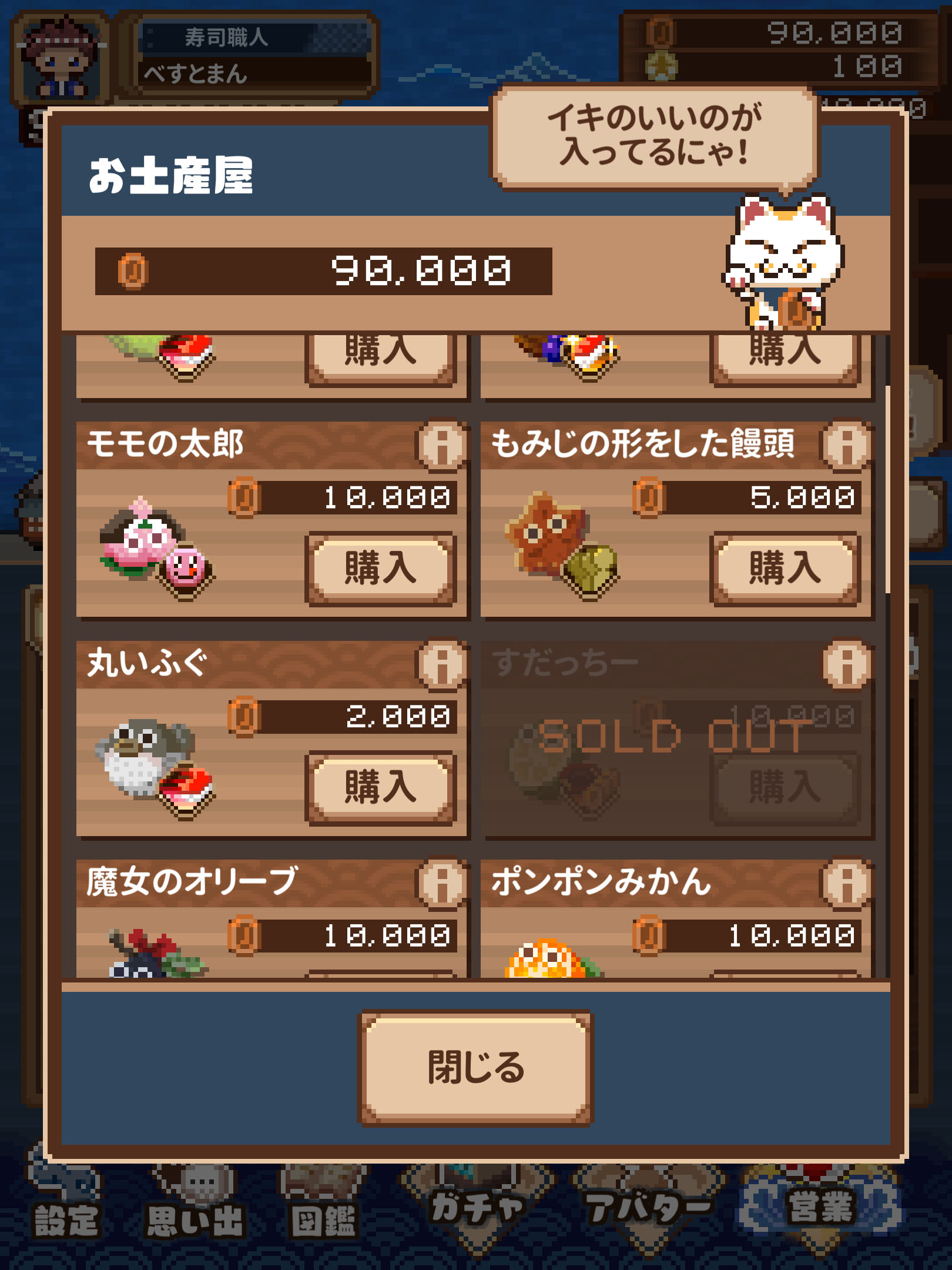Open info for モモの太郎
Viewport: 952px width, 1270px height.
(x=442, y=444)
